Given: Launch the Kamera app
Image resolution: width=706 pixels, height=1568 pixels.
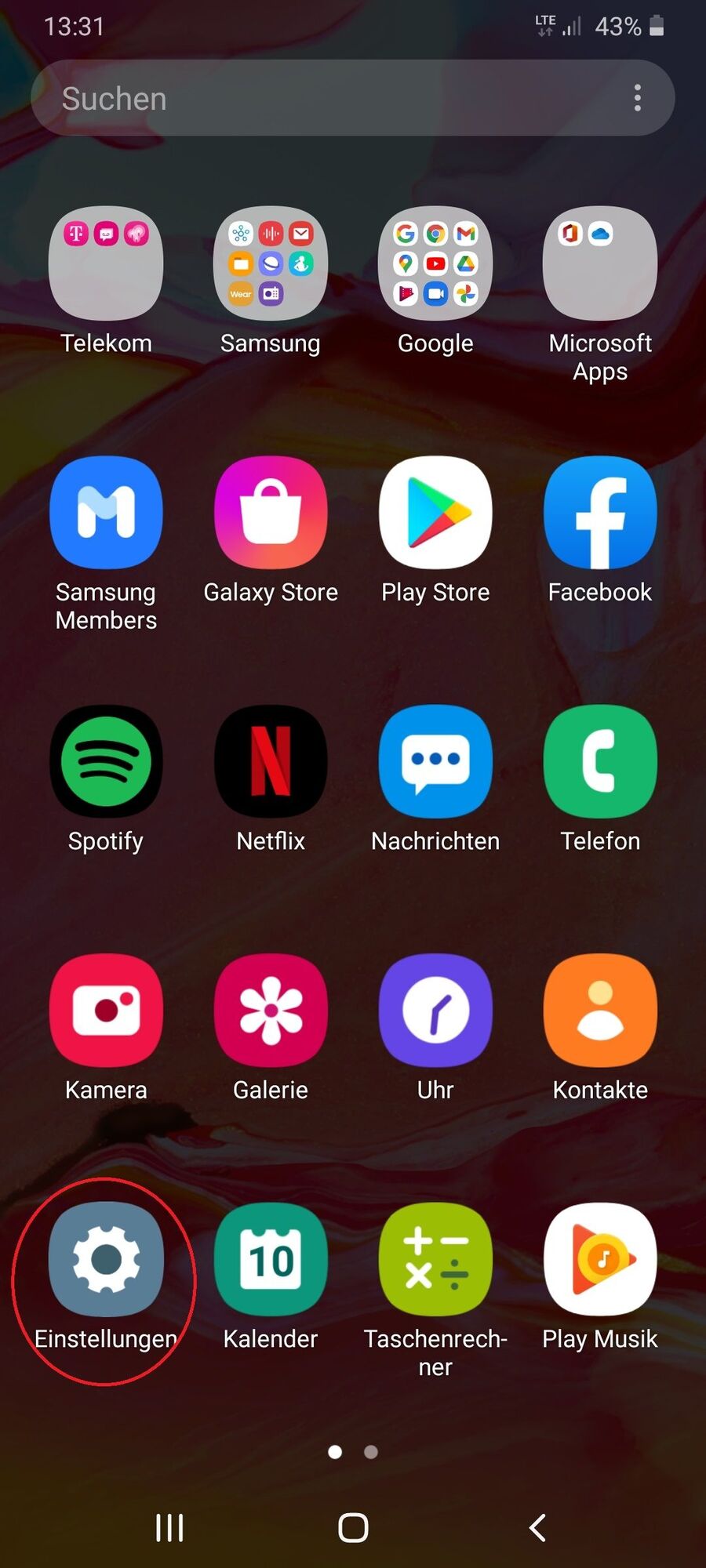Looking at the screenshot, I should pos(106,1010).
